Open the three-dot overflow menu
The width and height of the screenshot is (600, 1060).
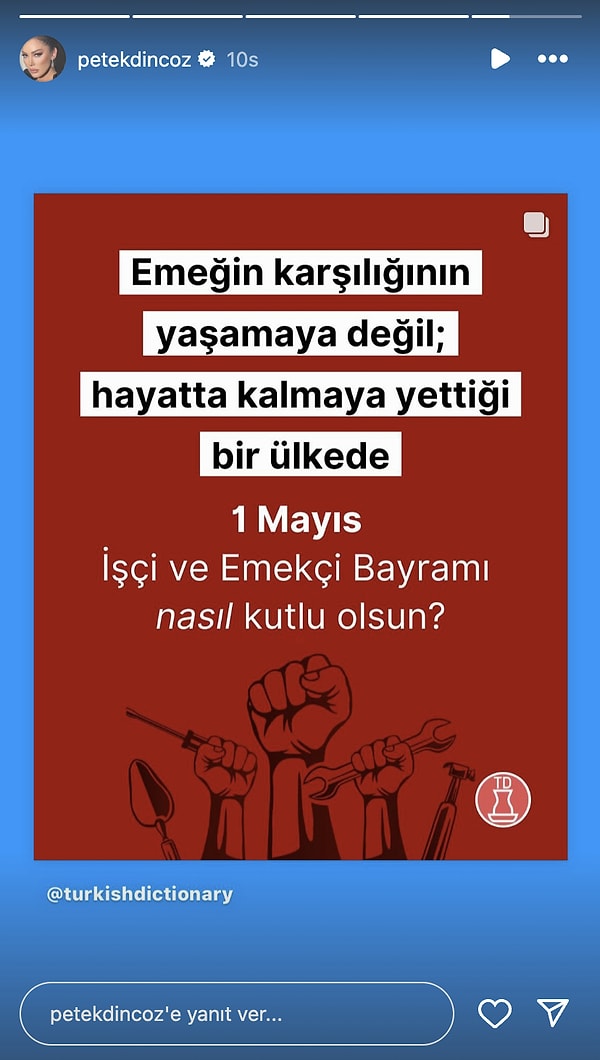click(x=552, y=59)
